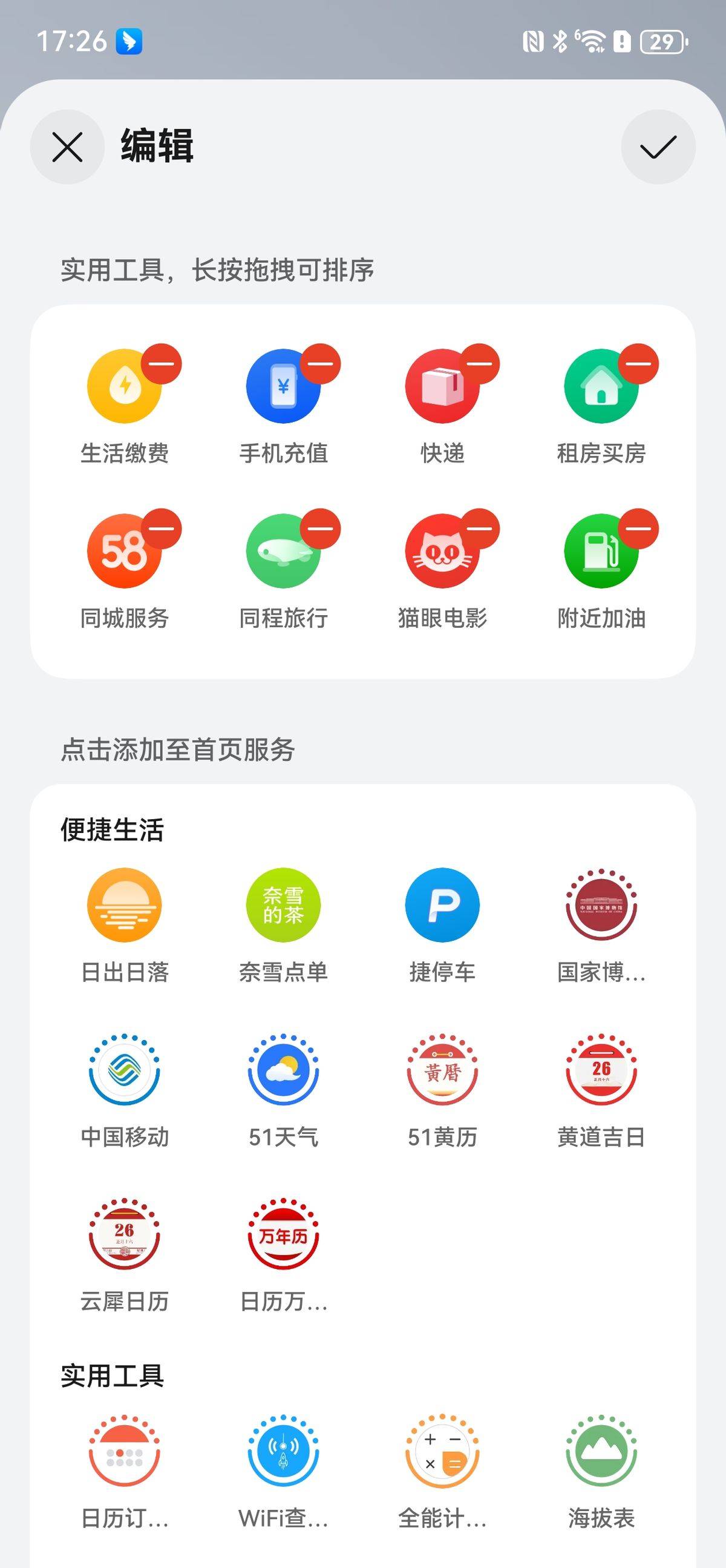Tap the 奈雪点单 tea ordering icon
The width and height of the screenshot is (726, 1568).
pos(283,905)
